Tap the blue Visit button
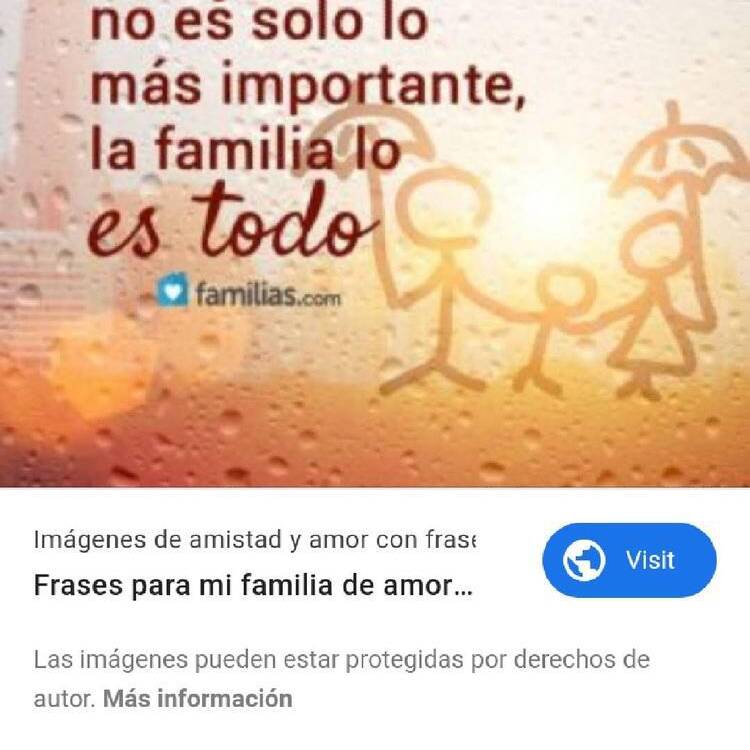 pos(629,560)
